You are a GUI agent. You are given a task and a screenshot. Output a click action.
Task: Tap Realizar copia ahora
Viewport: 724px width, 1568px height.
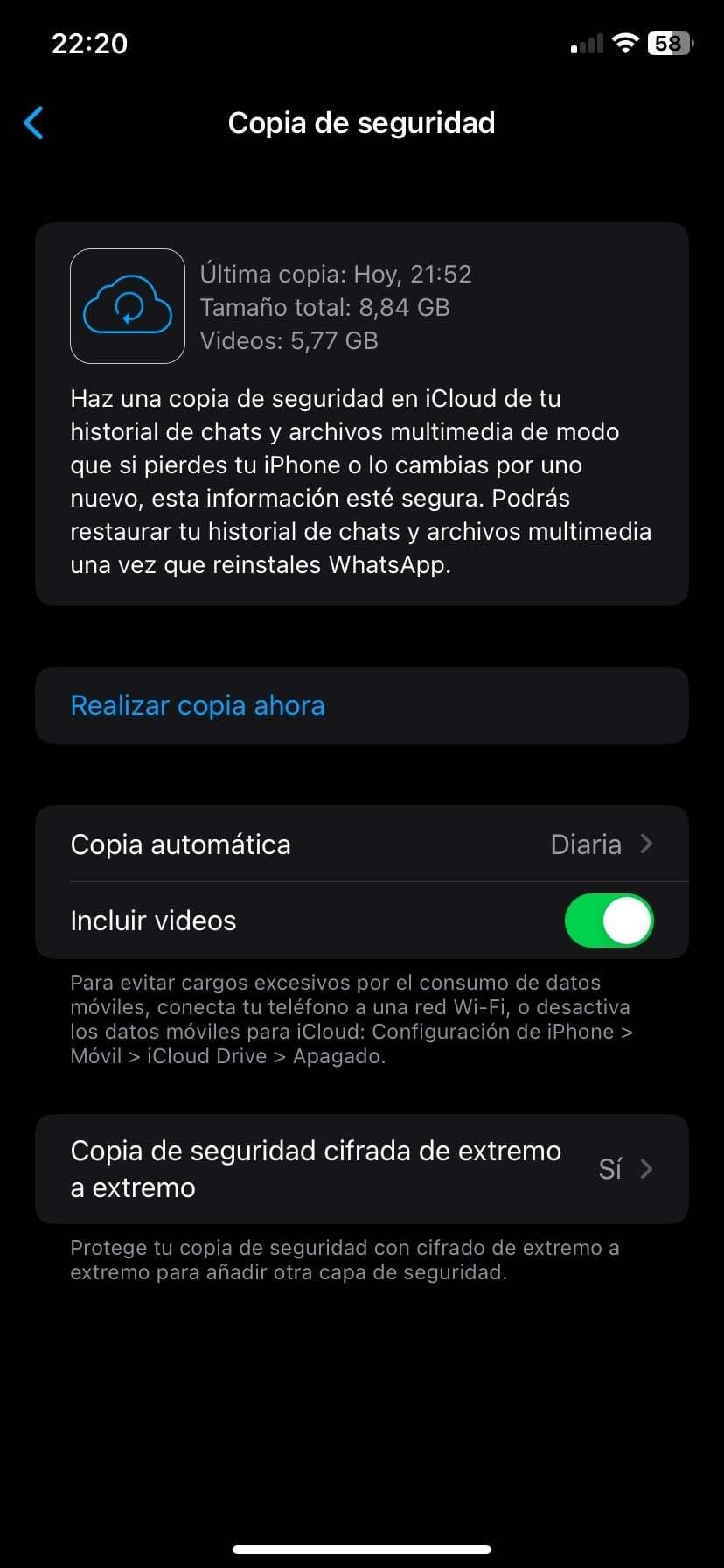point(198,705)
